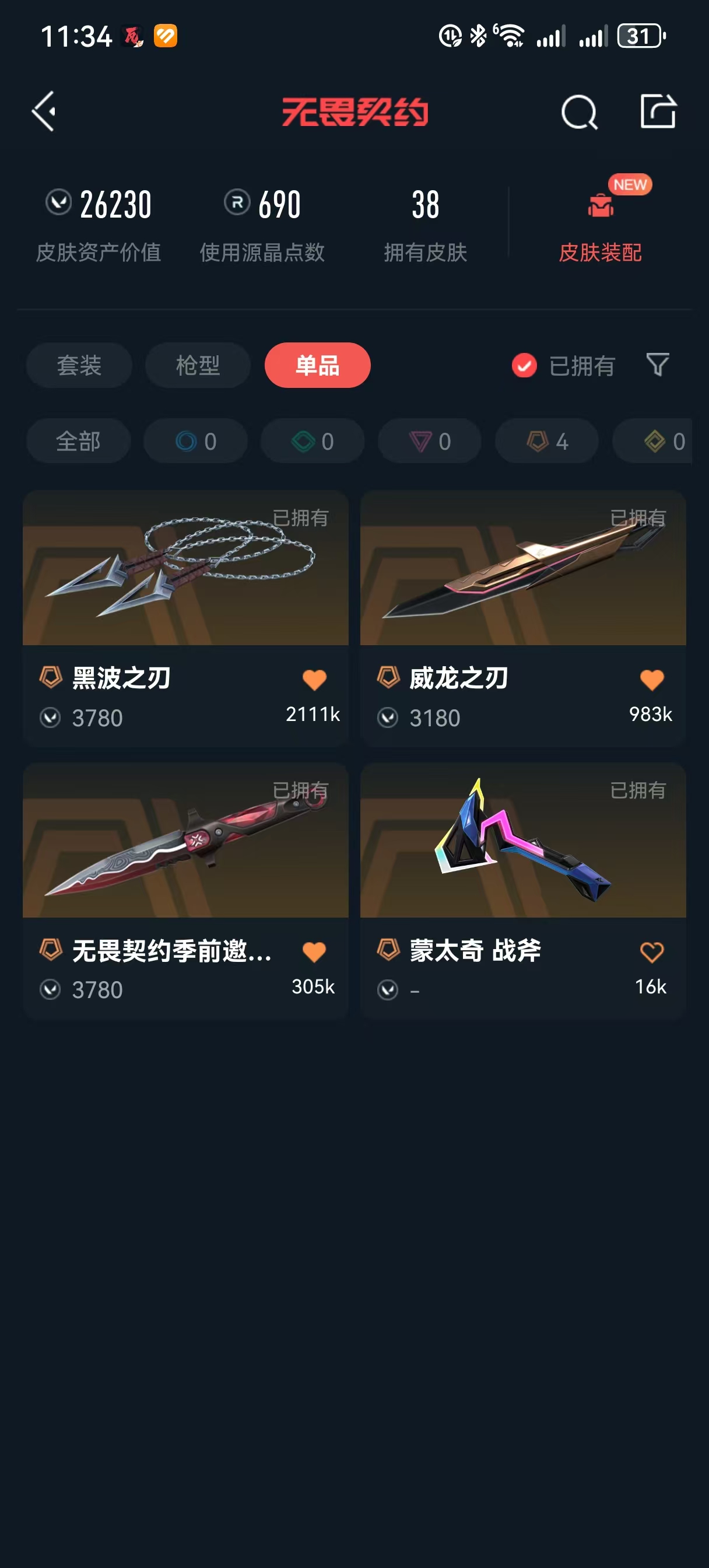Screen dimensions: 709x1568
Task: Switch to the 套装 tab
Action: point(79,365)
